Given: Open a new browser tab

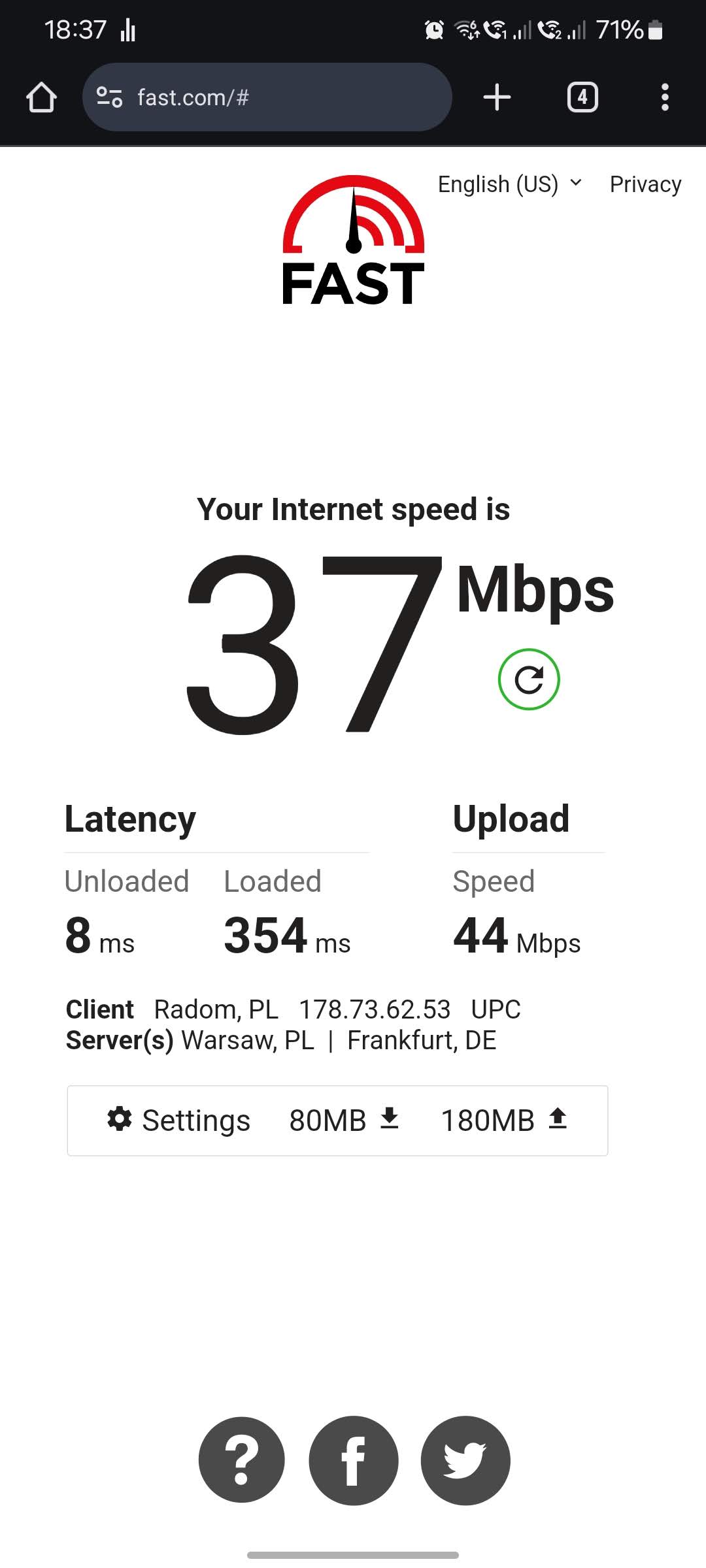Looking at the screenshot, I should [497, 97].
